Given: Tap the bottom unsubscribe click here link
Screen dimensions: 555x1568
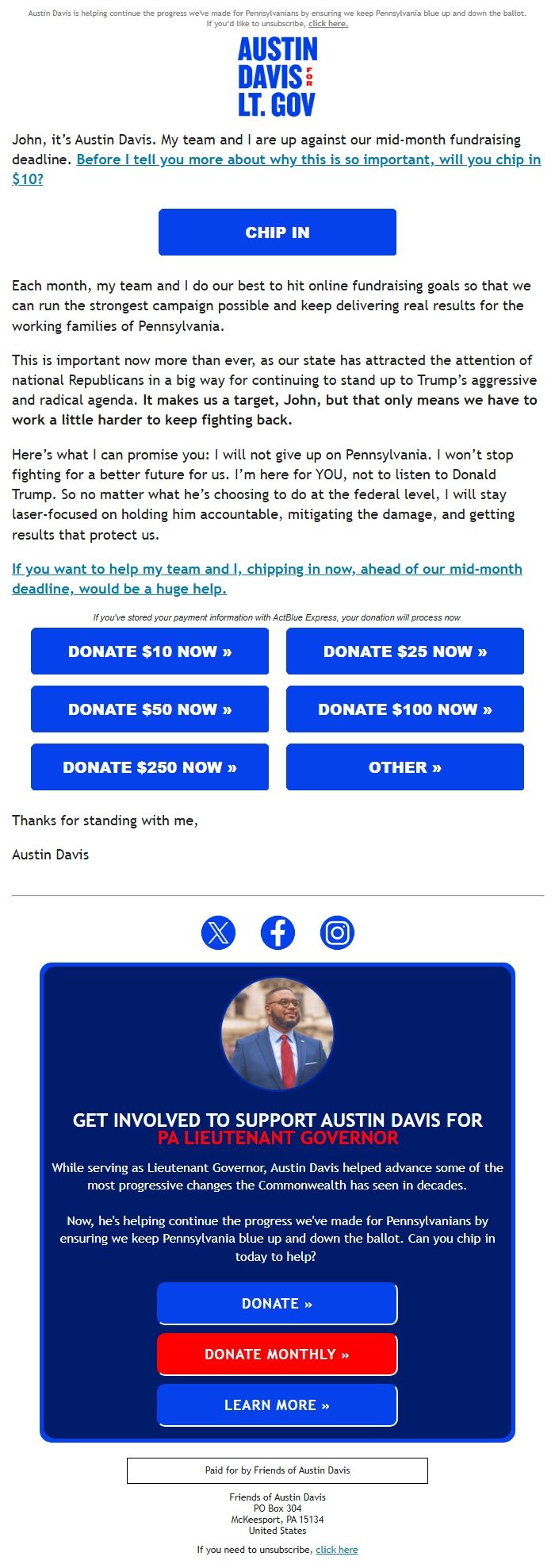Looking at the screenshot, I should [336, 1550].
